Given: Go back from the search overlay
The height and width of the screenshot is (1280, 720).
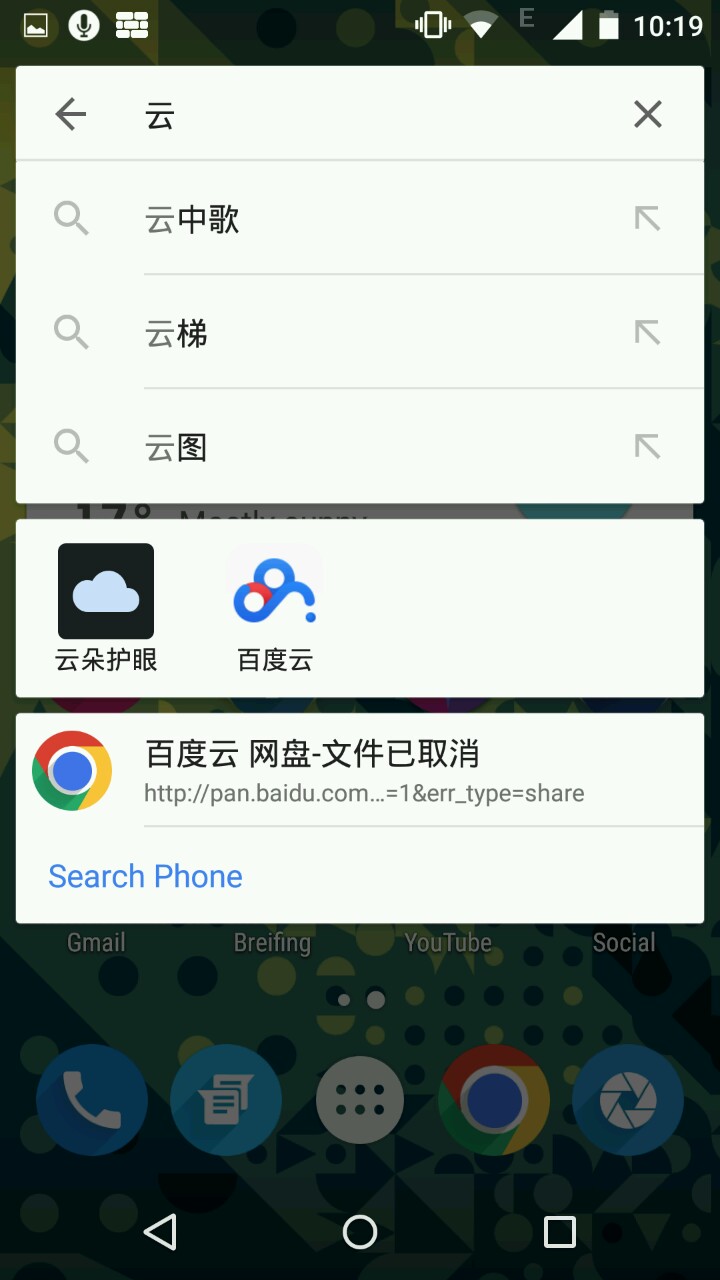Looking at the screenshot, I should coord(71,115).
